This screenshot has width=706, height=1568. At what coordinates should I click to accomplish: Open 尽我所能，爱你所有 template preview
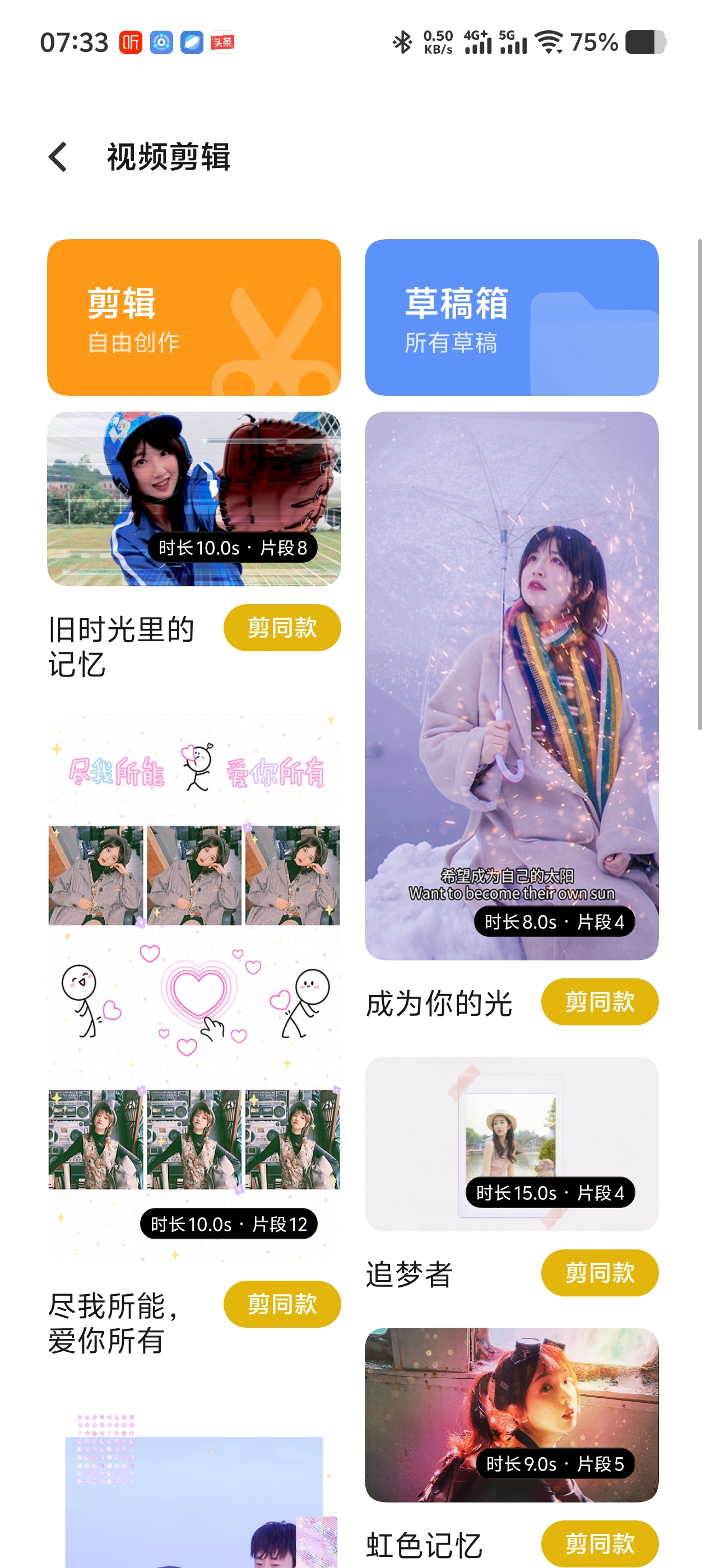194,986
